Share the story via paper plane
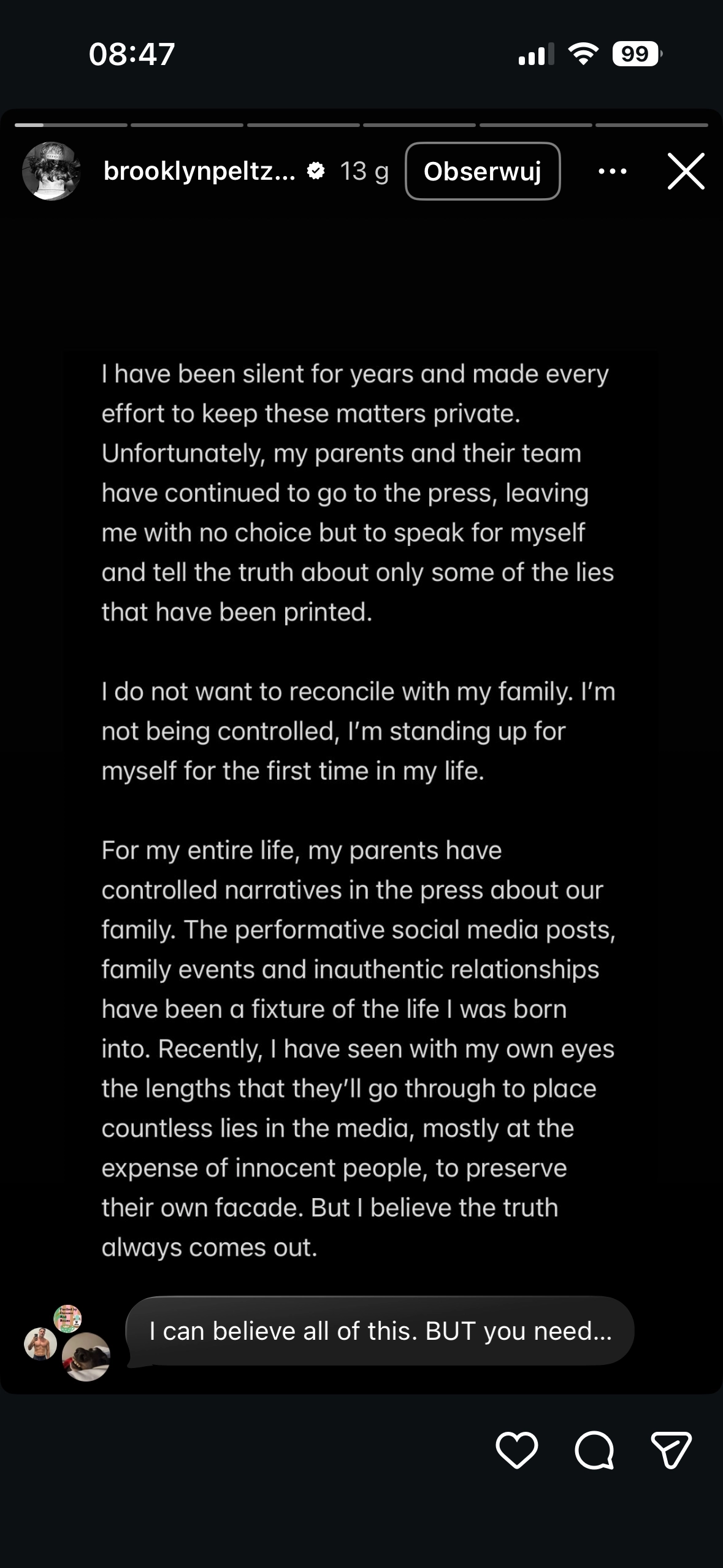Screen dimensions: 723x1568 click(671, 1450)
